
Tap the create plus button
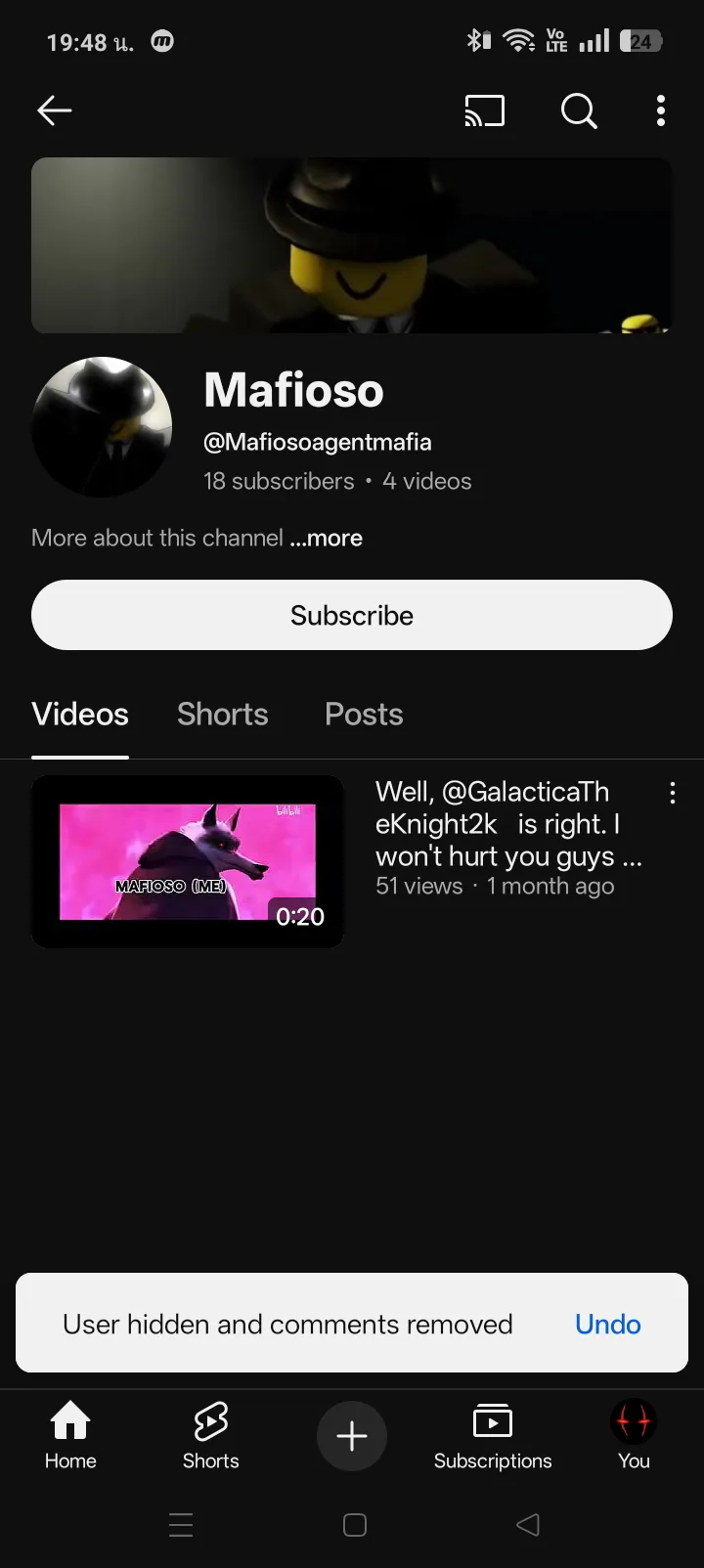coord(352,1435)
